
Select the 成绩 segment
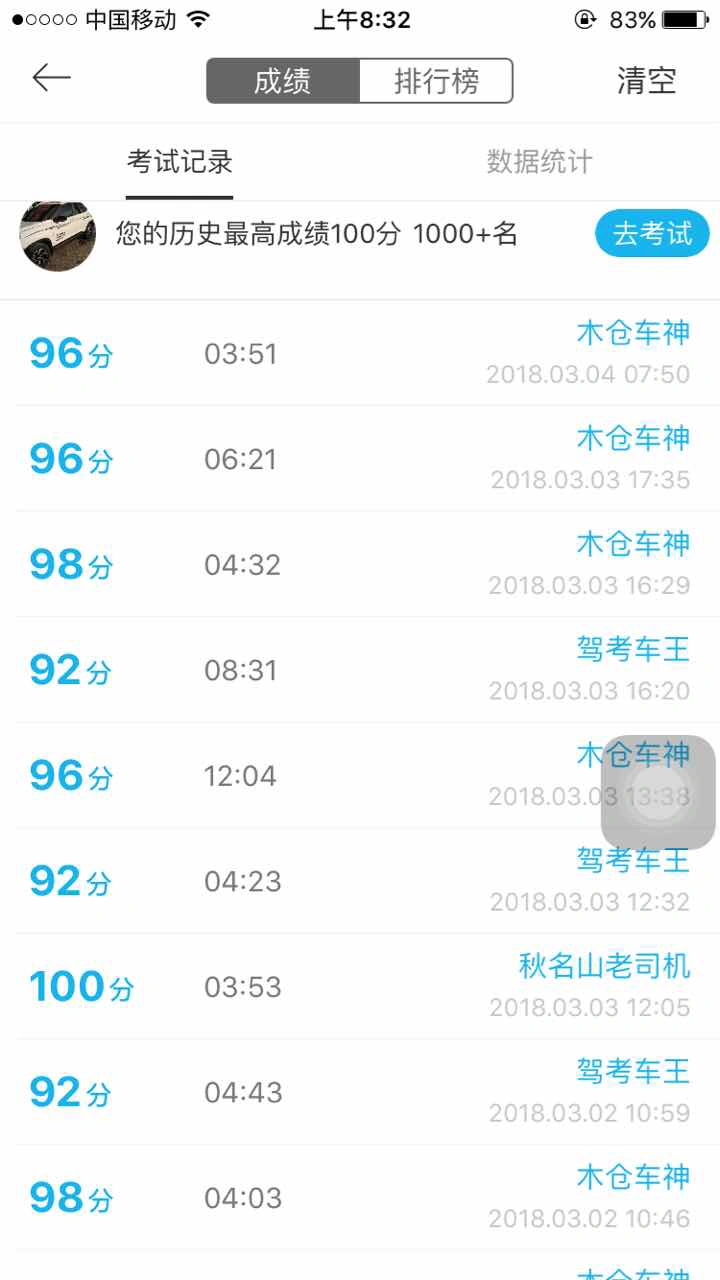click(x=283, y=81)
